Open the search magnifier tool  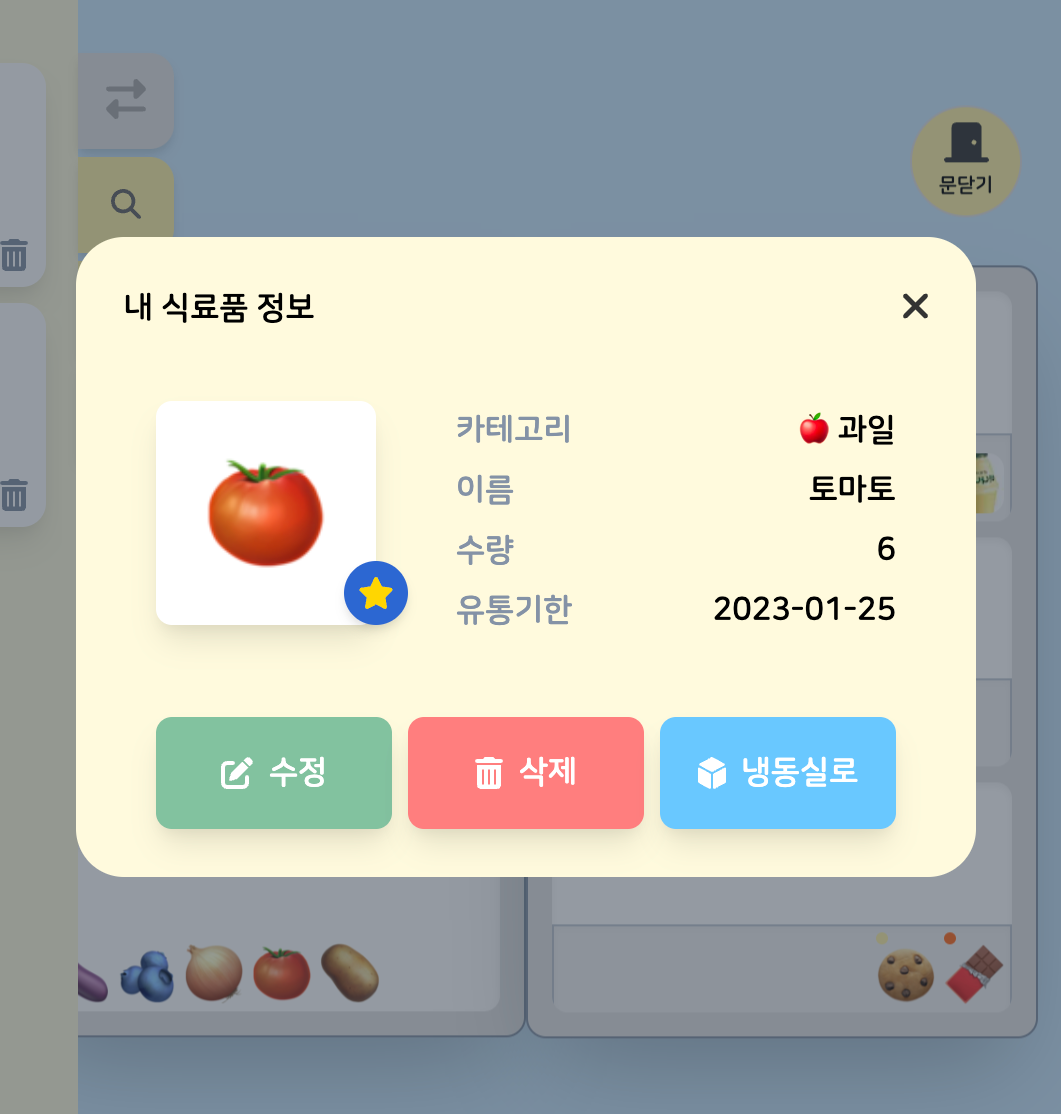[124, 203]
